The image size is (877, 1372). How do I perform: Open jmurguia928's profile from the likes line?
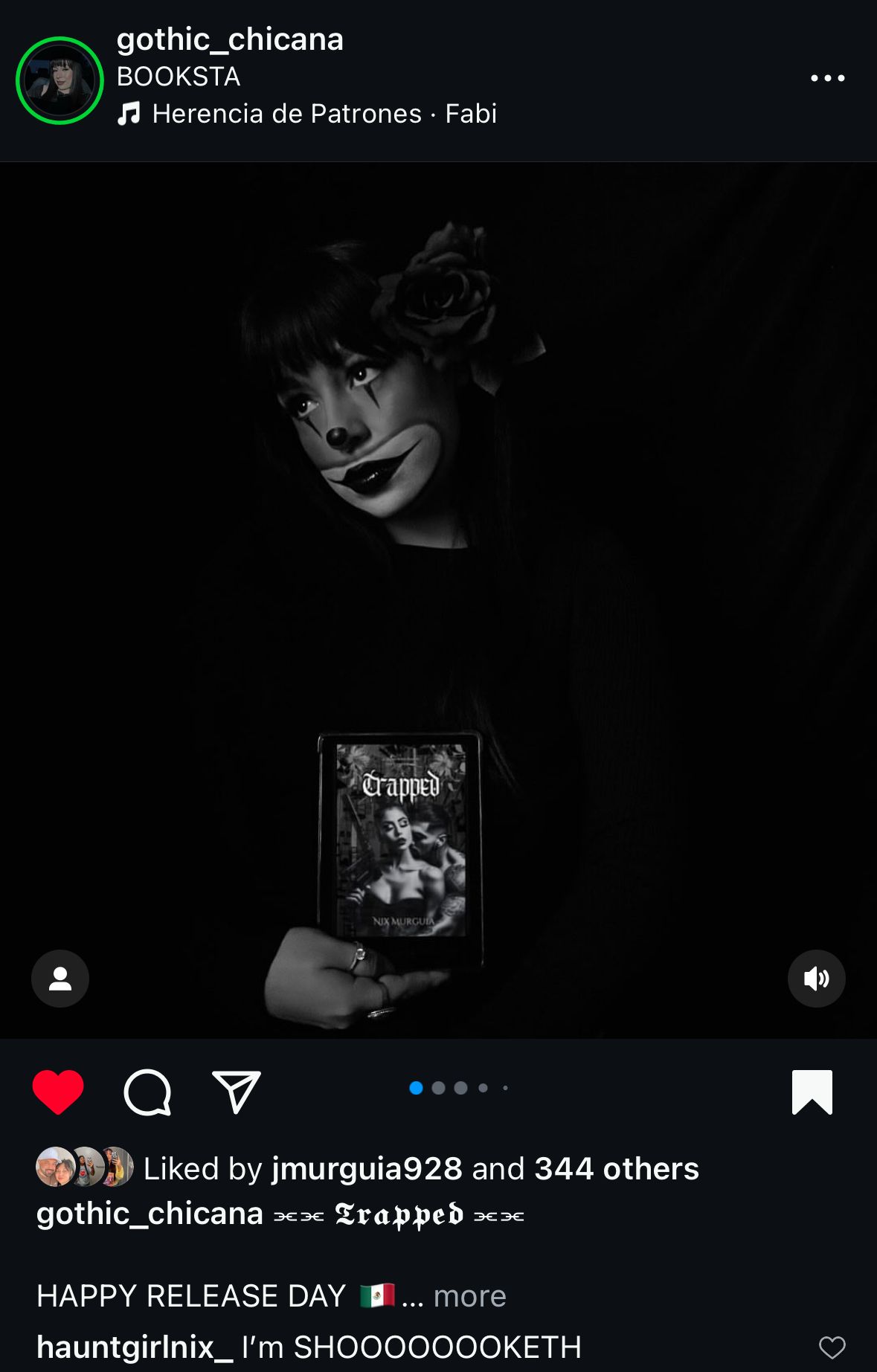click(367, 1168)
